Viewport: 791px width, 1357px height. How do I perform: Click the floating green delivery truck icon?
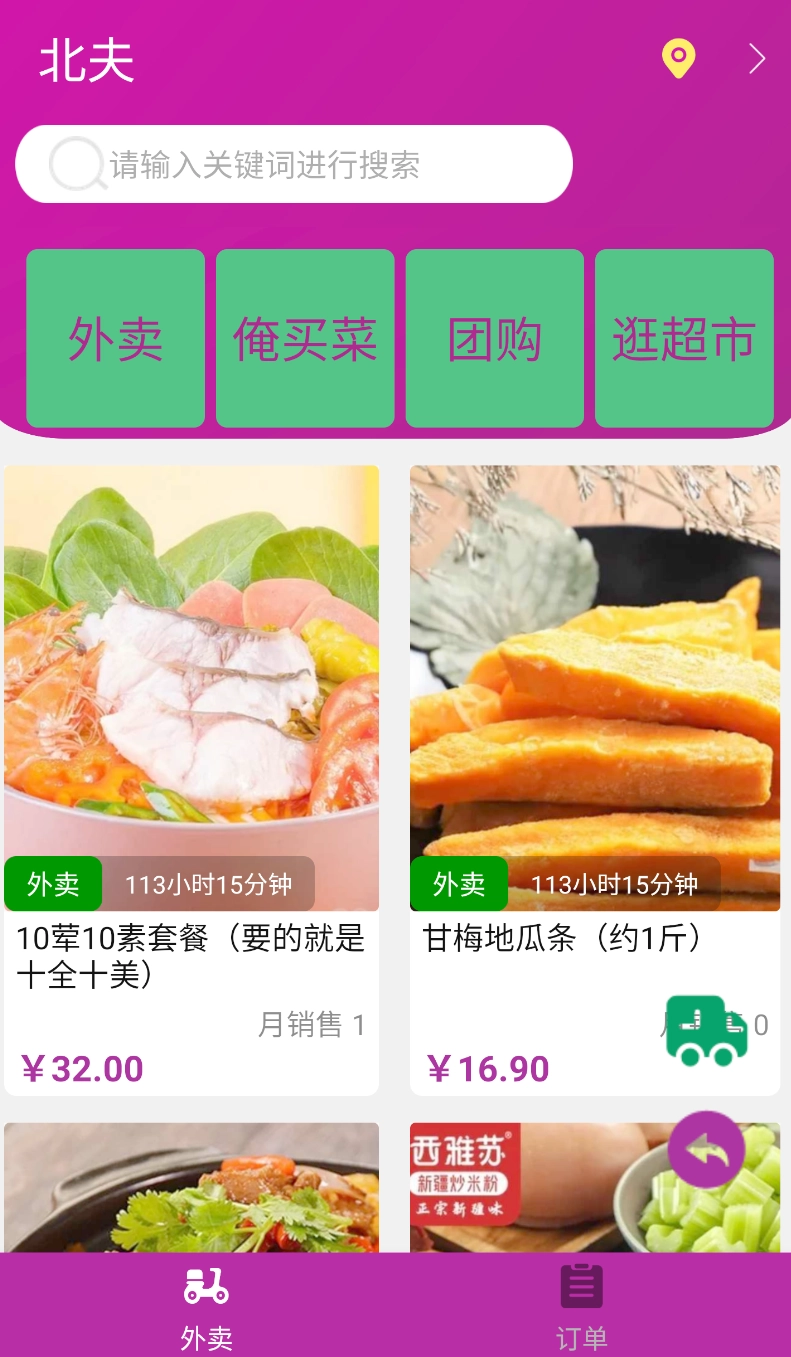(x=706, y=1029)
